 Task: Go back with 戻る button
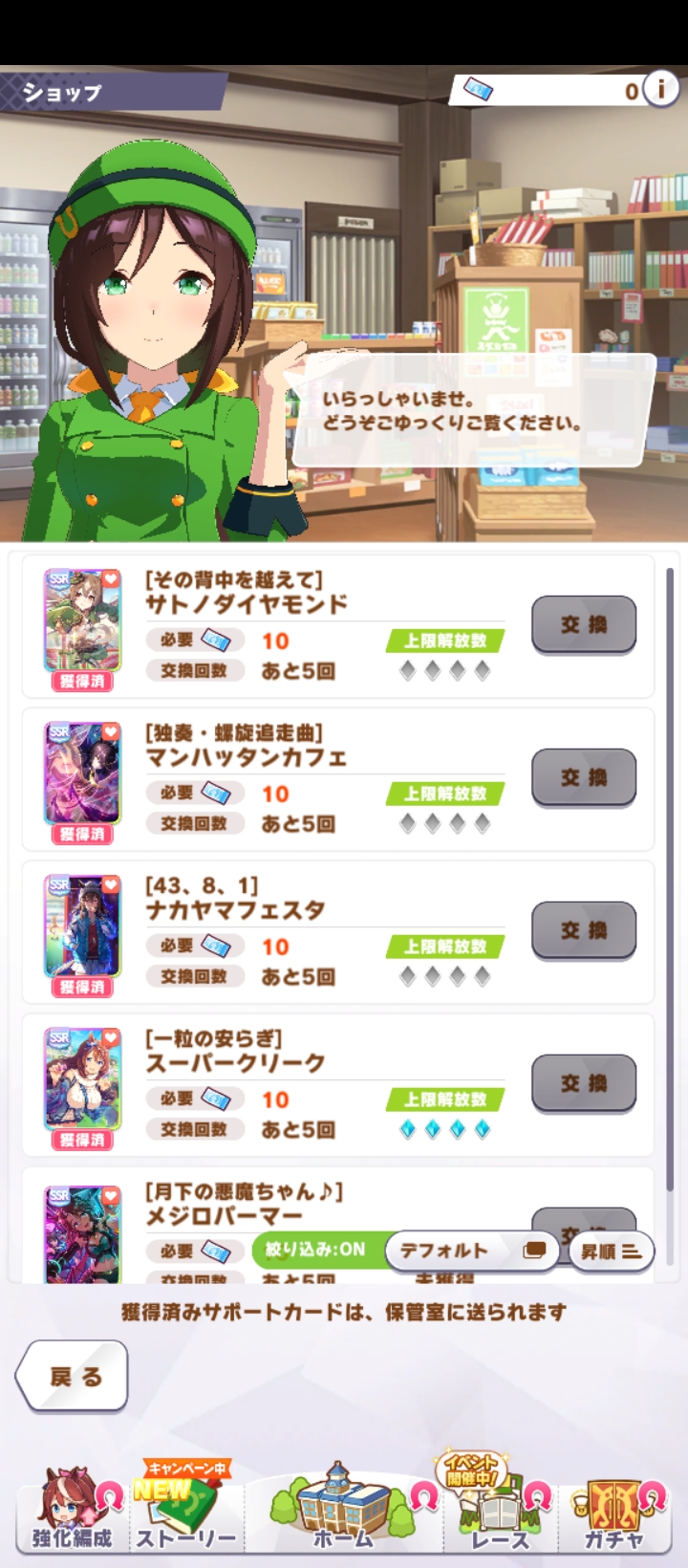click(74, 1376)
